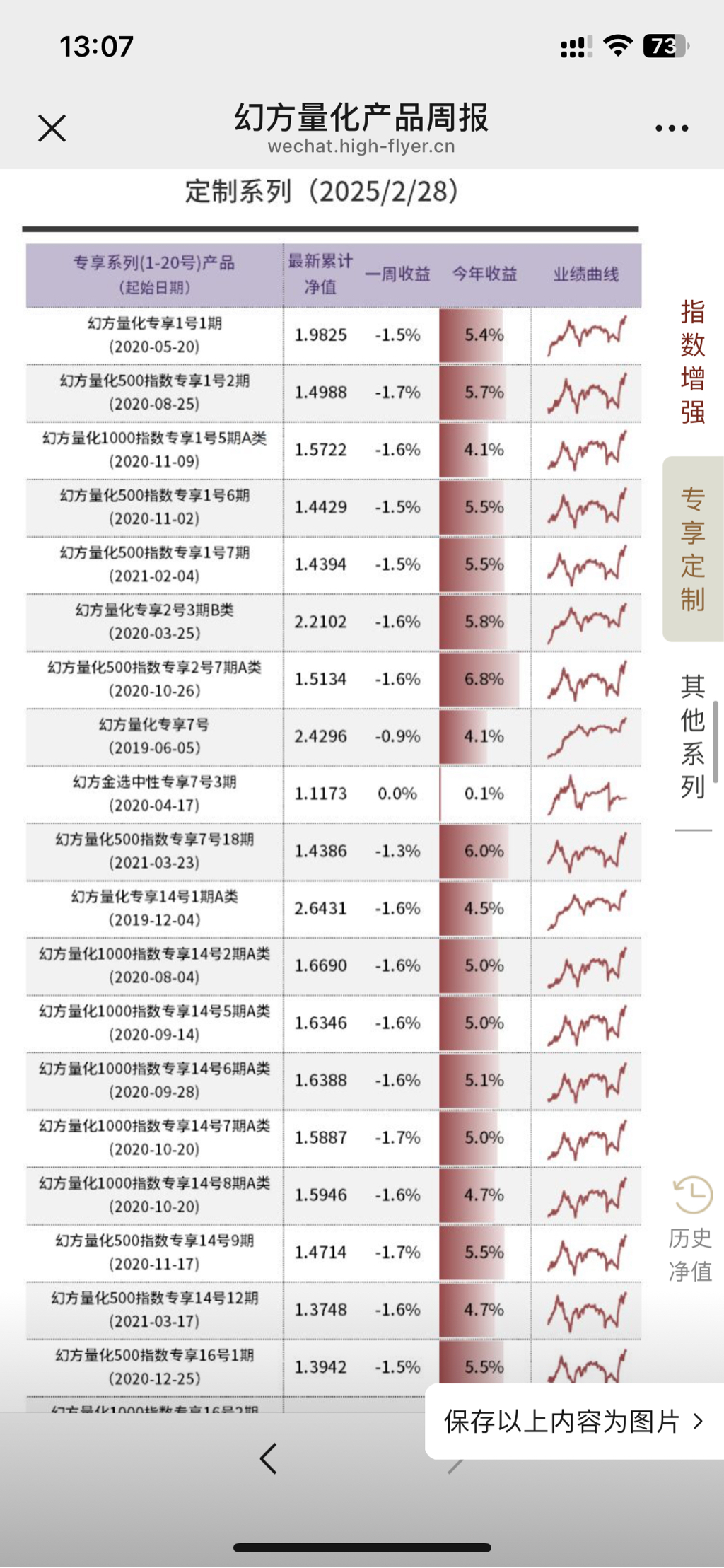Go back with the browser back arrow

[x=268, y=1458]
